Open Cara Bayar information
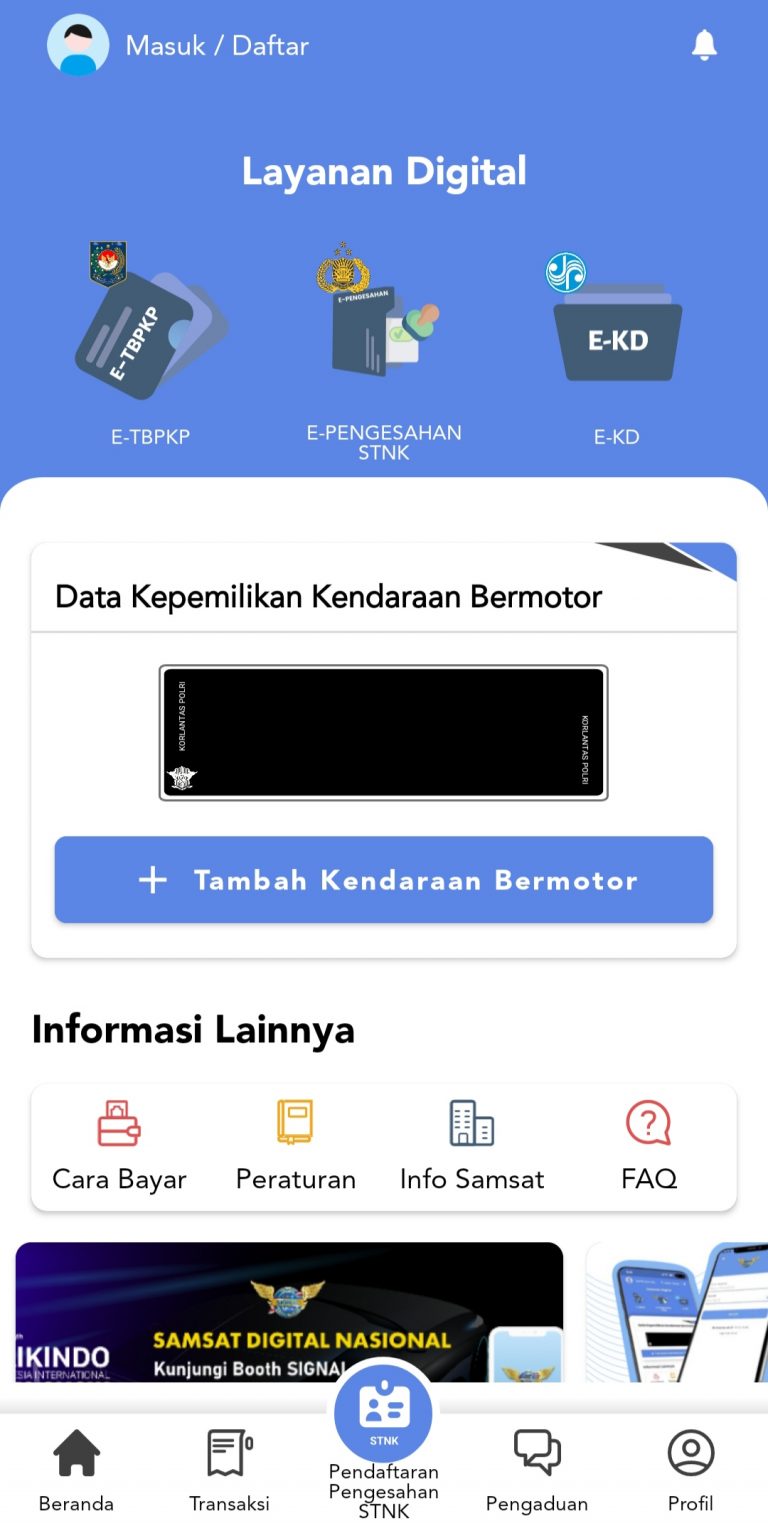 pos(119,1147)
